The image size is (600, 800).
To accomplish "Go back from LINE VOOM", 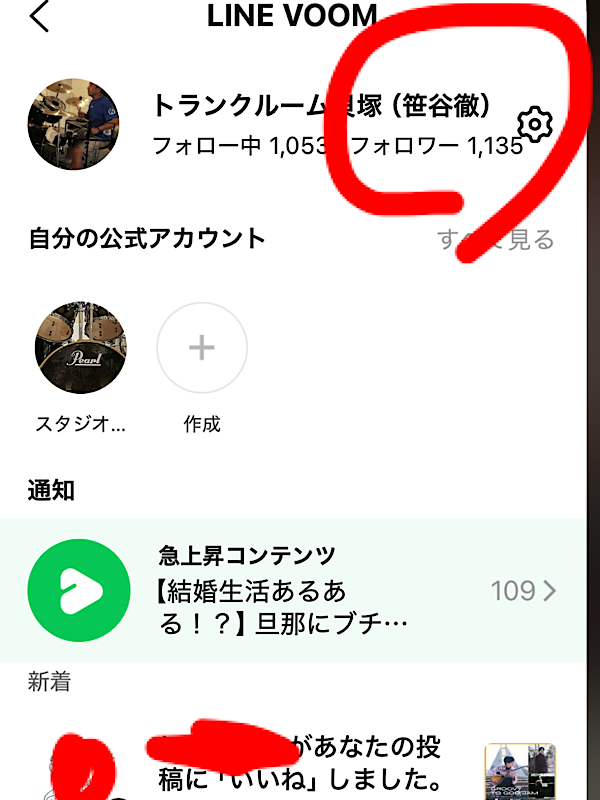I will coord(40,17).
